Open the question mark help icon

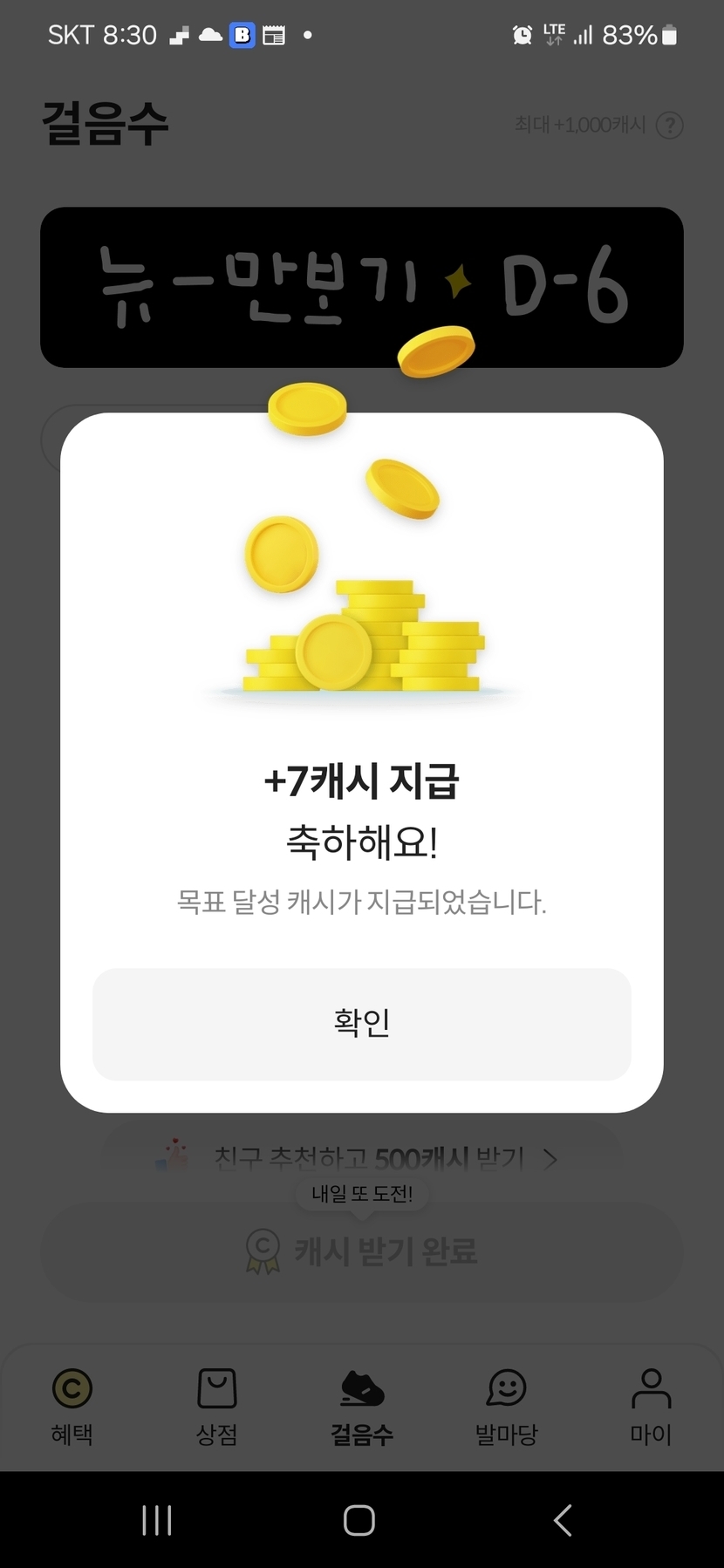(669, 126)
